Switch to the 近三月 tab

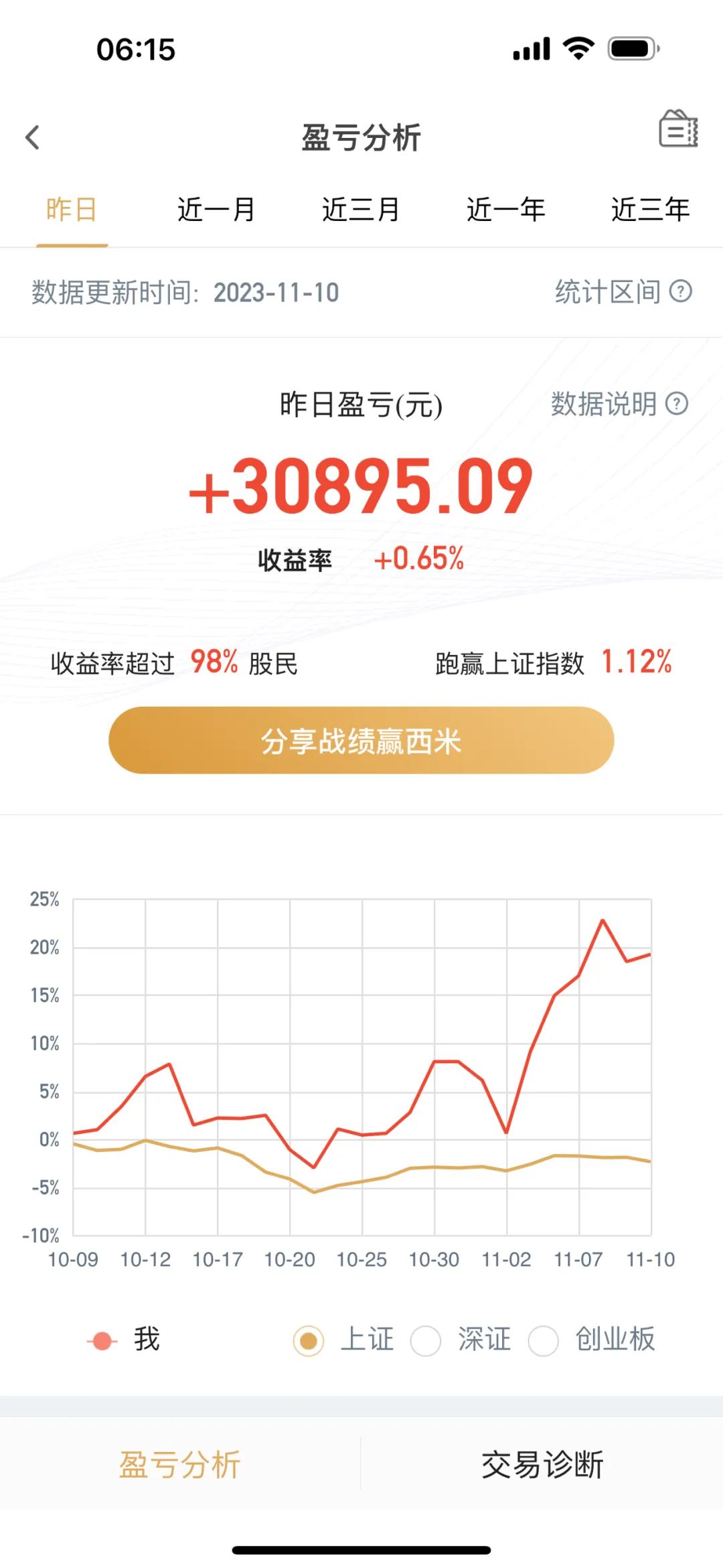pyautogui.click(x=361, y=210)
